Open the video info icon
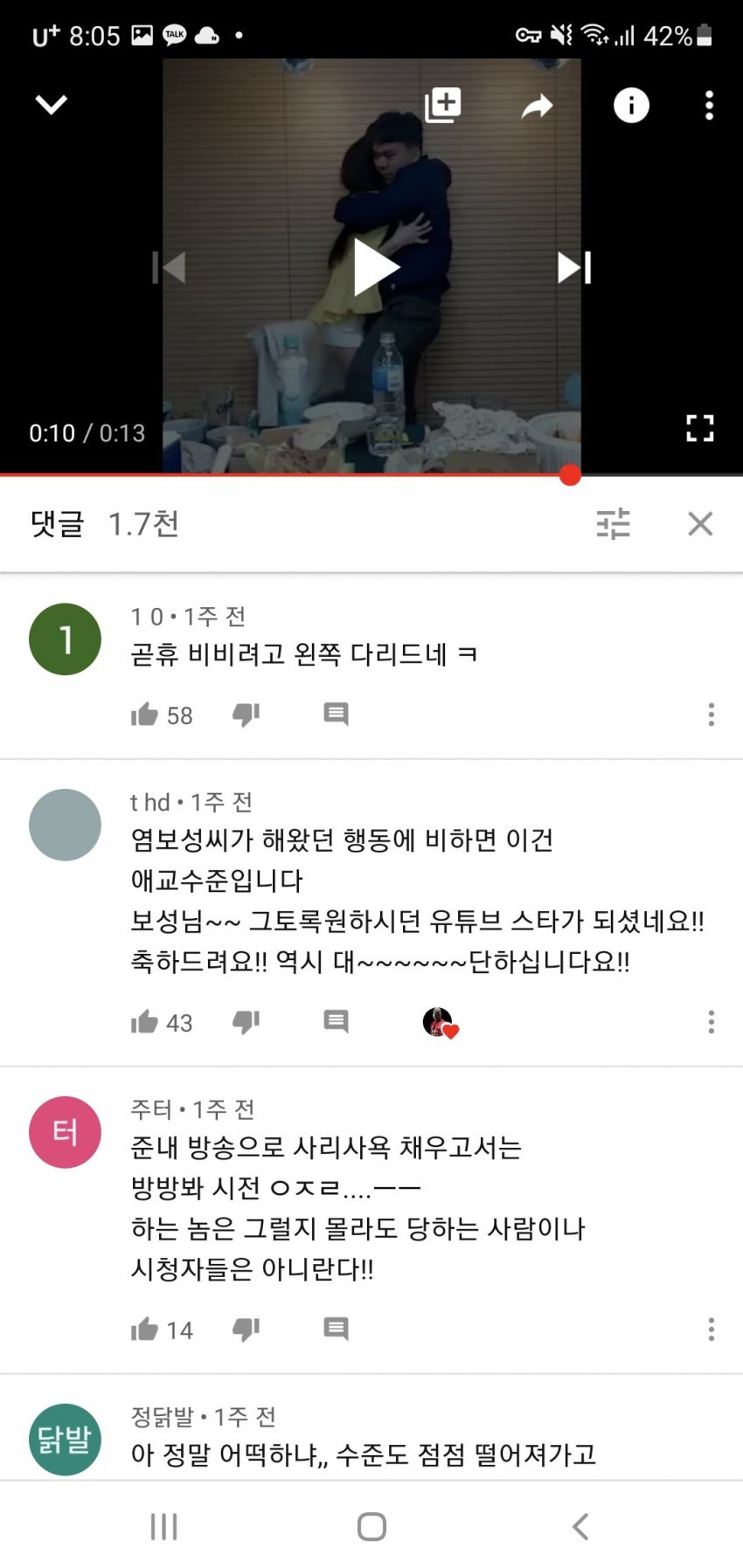The height and width of the screenshot is (1568, 743). coord(631,106)
